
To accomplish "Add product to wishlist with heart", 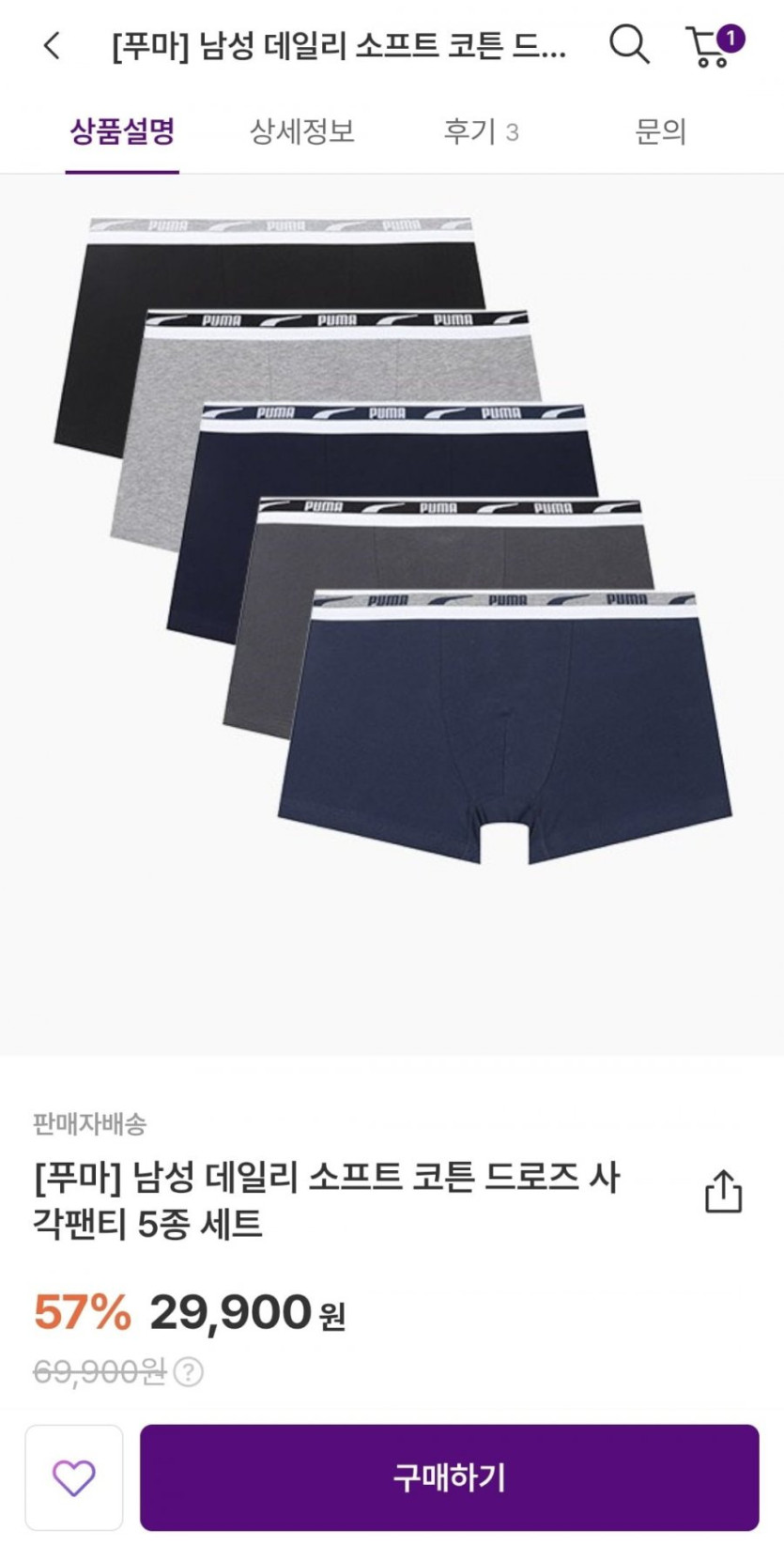I will 74,1477.
